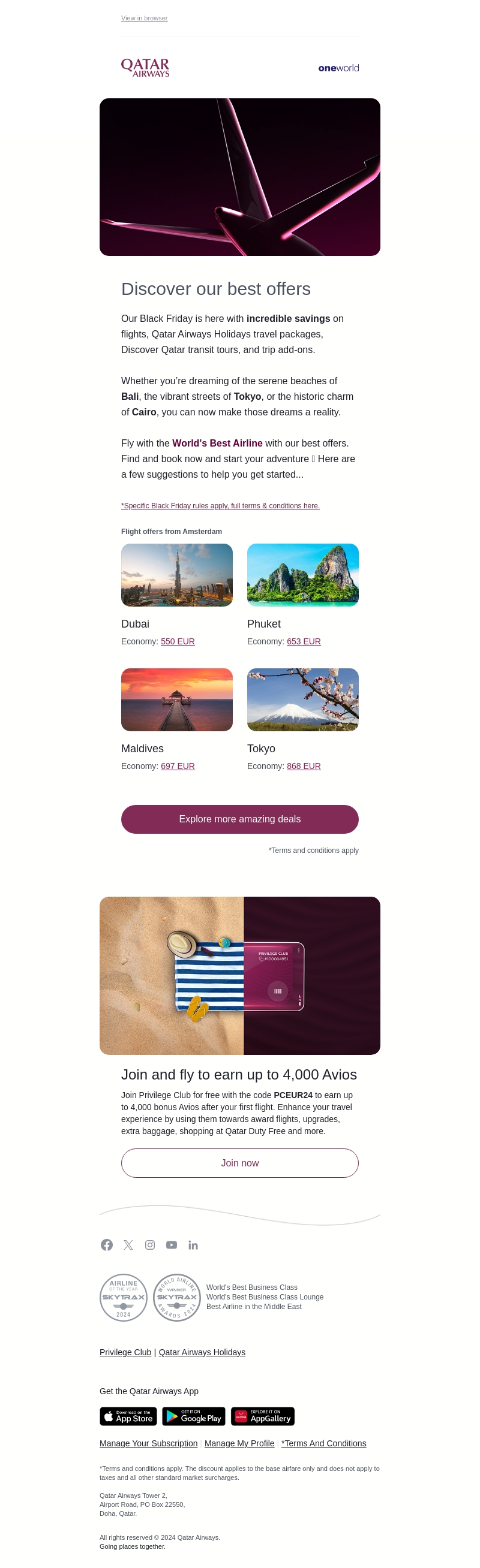The image size is (480, 1568).
Task: Download app from the App Store
Action: coord(128,1416)
